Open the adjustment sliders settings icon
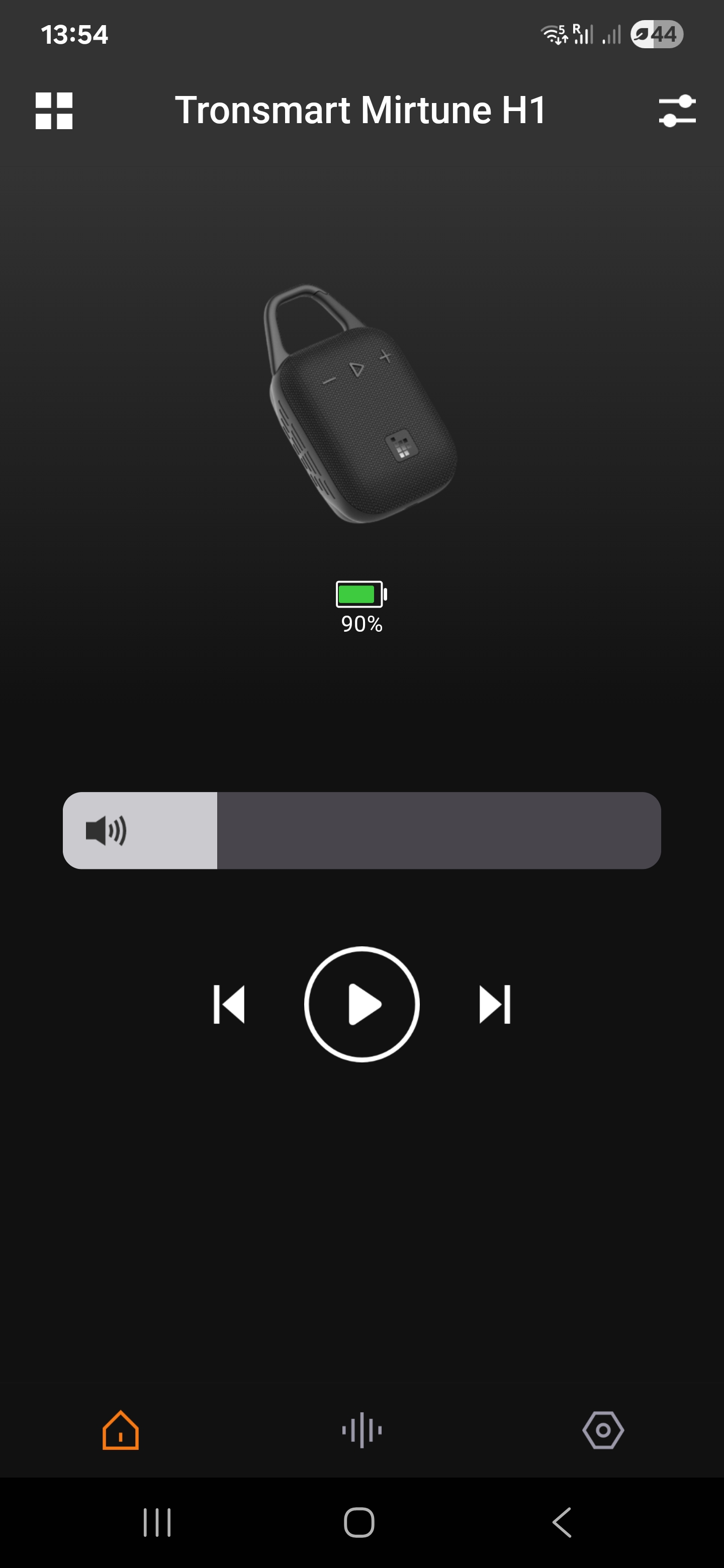 tap(677, 111)
